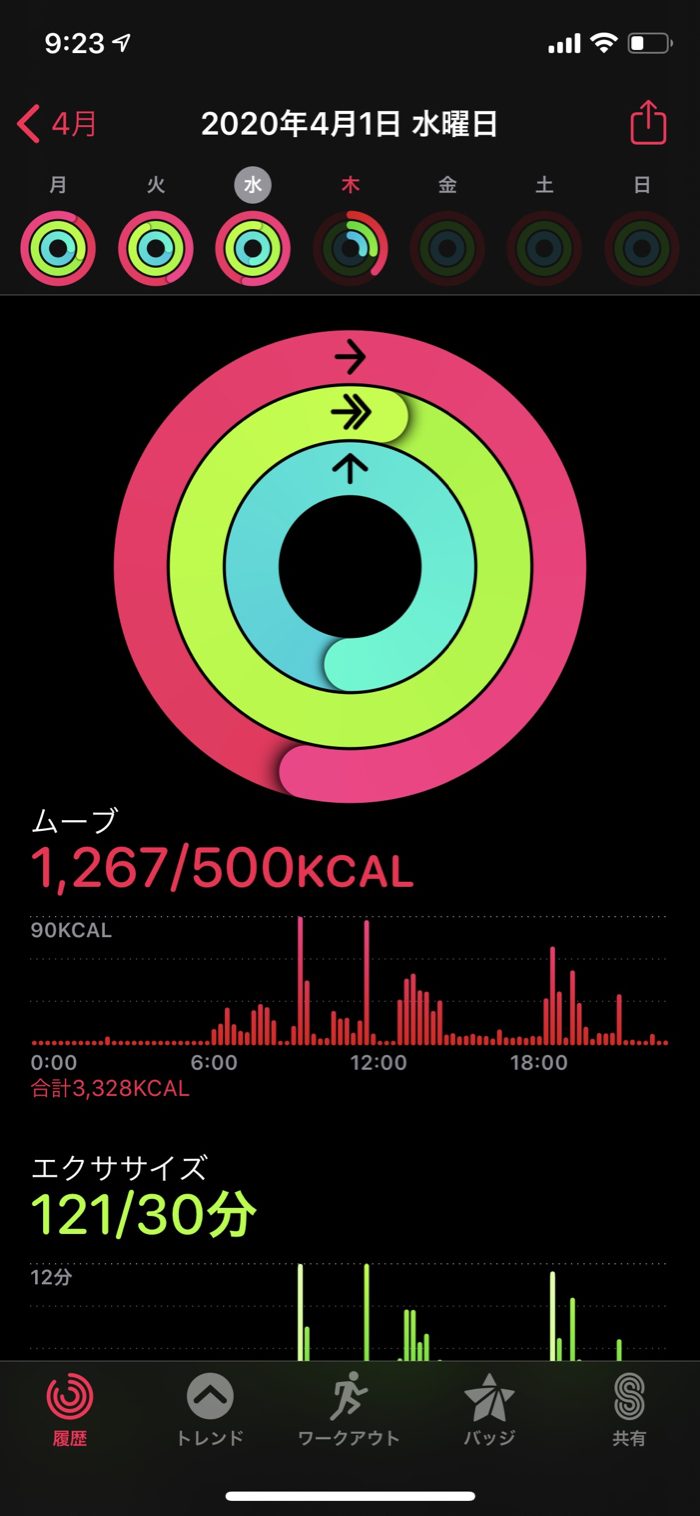This screenshot has width=700, height=1516.
Task: Switch to the ワークアウト tab
Action: point(349,1410)
